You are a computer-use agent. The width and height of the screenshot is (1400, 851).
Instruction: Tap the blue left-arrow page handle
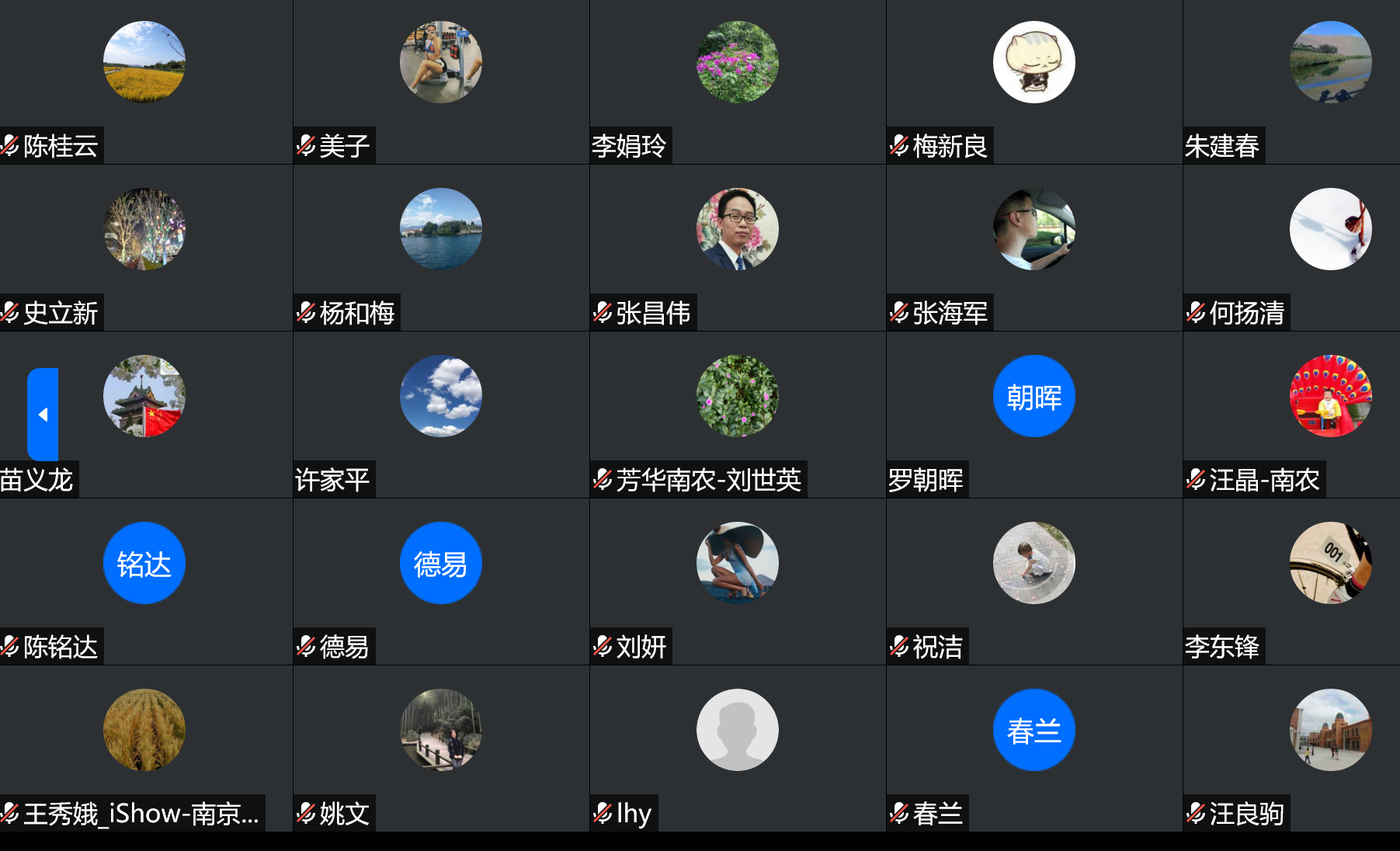pyautogui.click(x=43, y=415)
